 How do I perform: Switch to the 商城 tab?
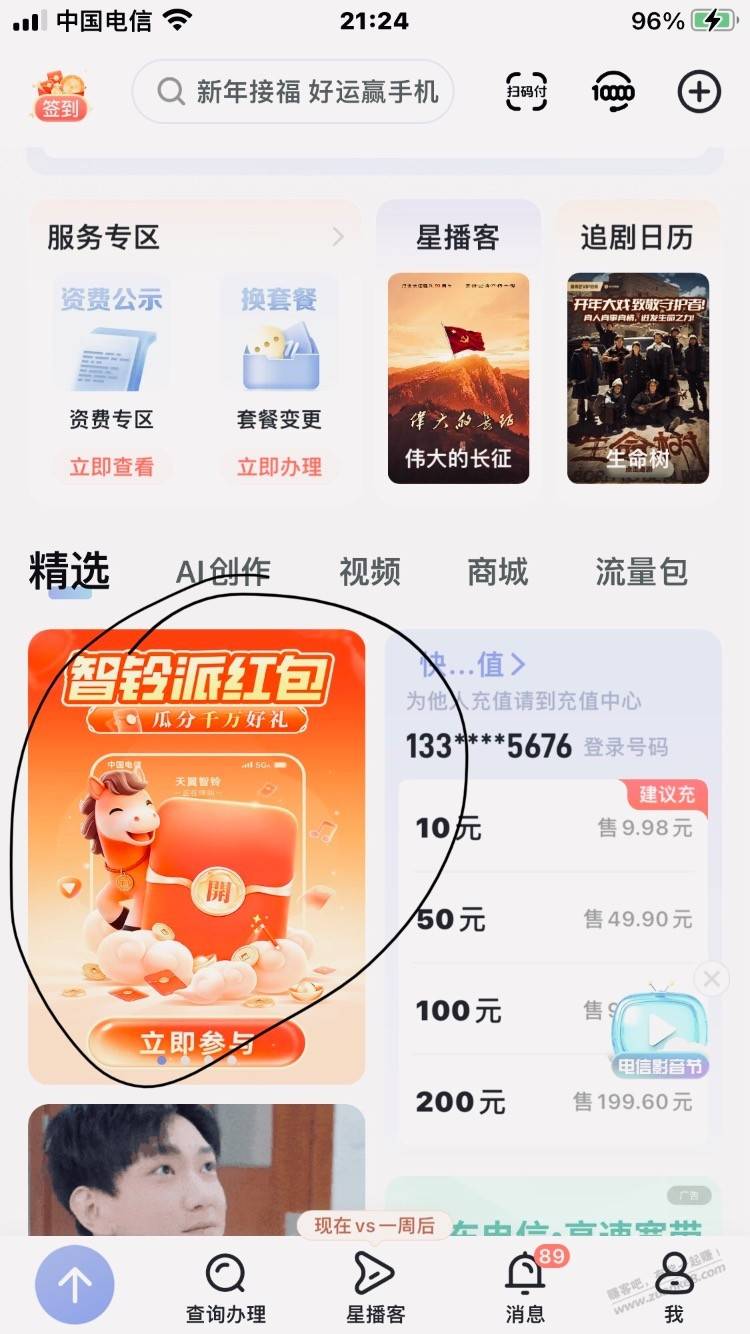pos(497,572)
